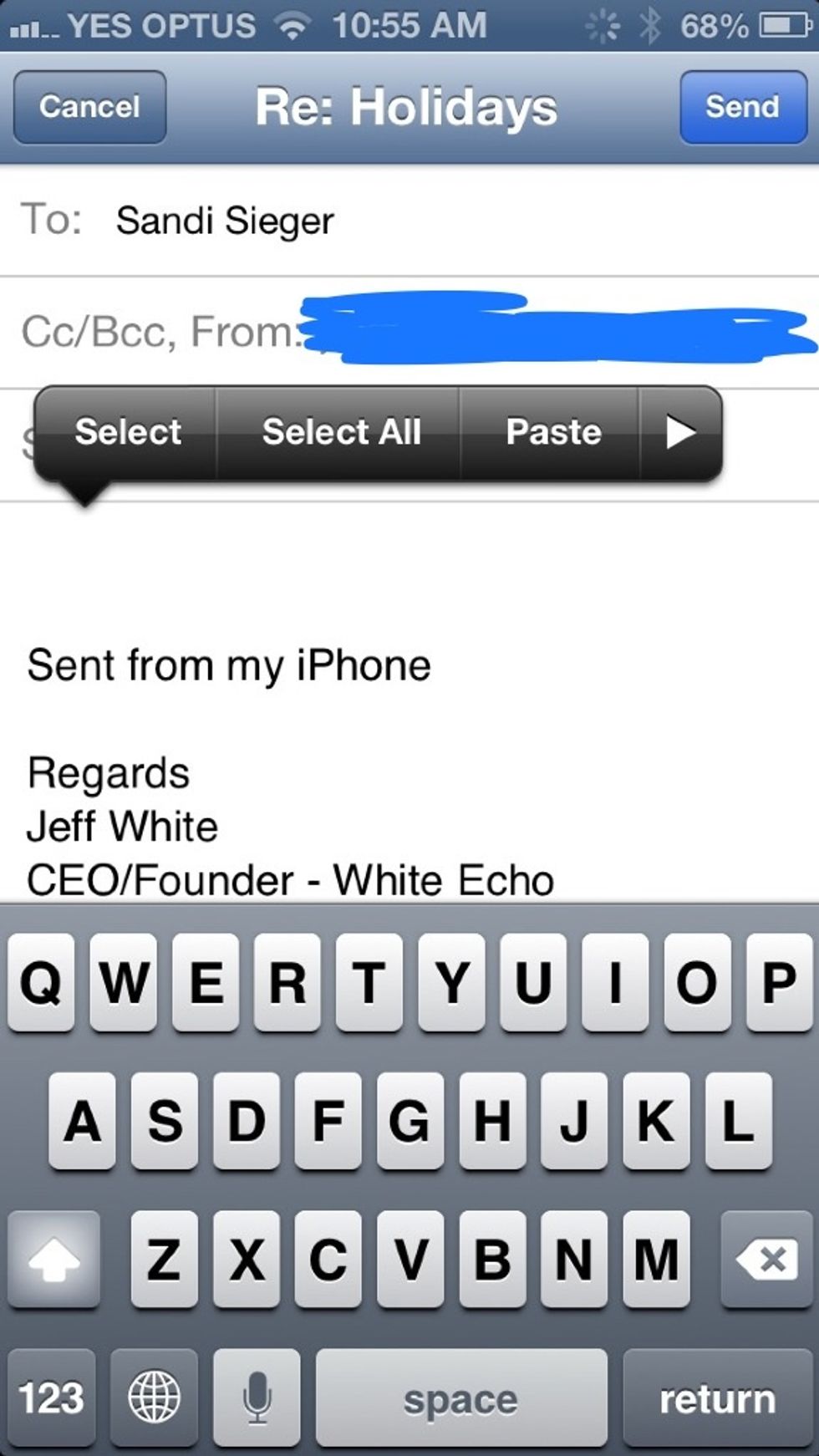Tap the space bar
819x1456 pixels.
[x=460, y=1397]
